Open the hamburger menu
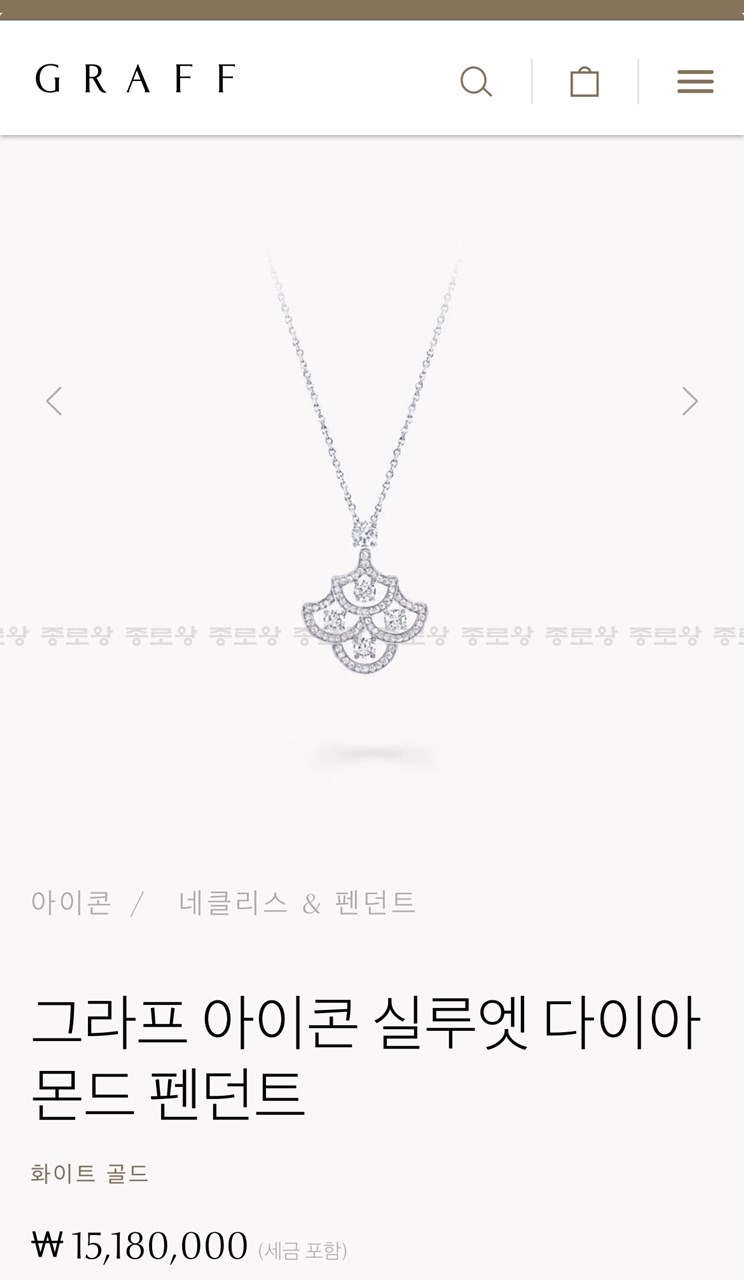744x1280 pixels. point(695,82)
